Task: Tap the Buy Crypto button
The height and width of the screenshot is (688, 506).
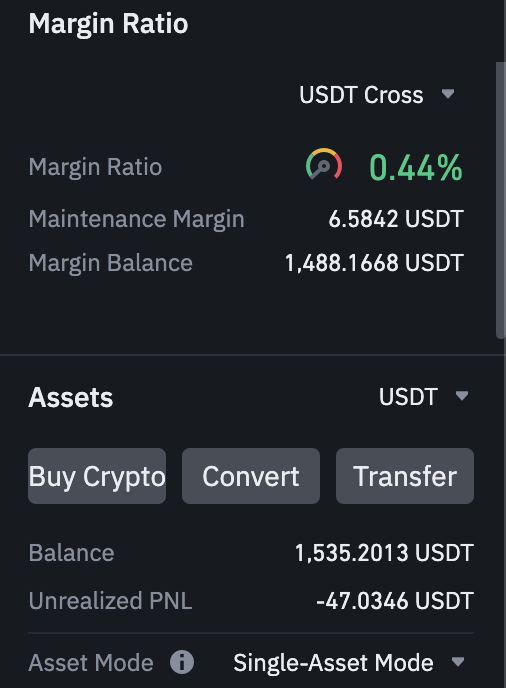Action: (x=97, y=476)
